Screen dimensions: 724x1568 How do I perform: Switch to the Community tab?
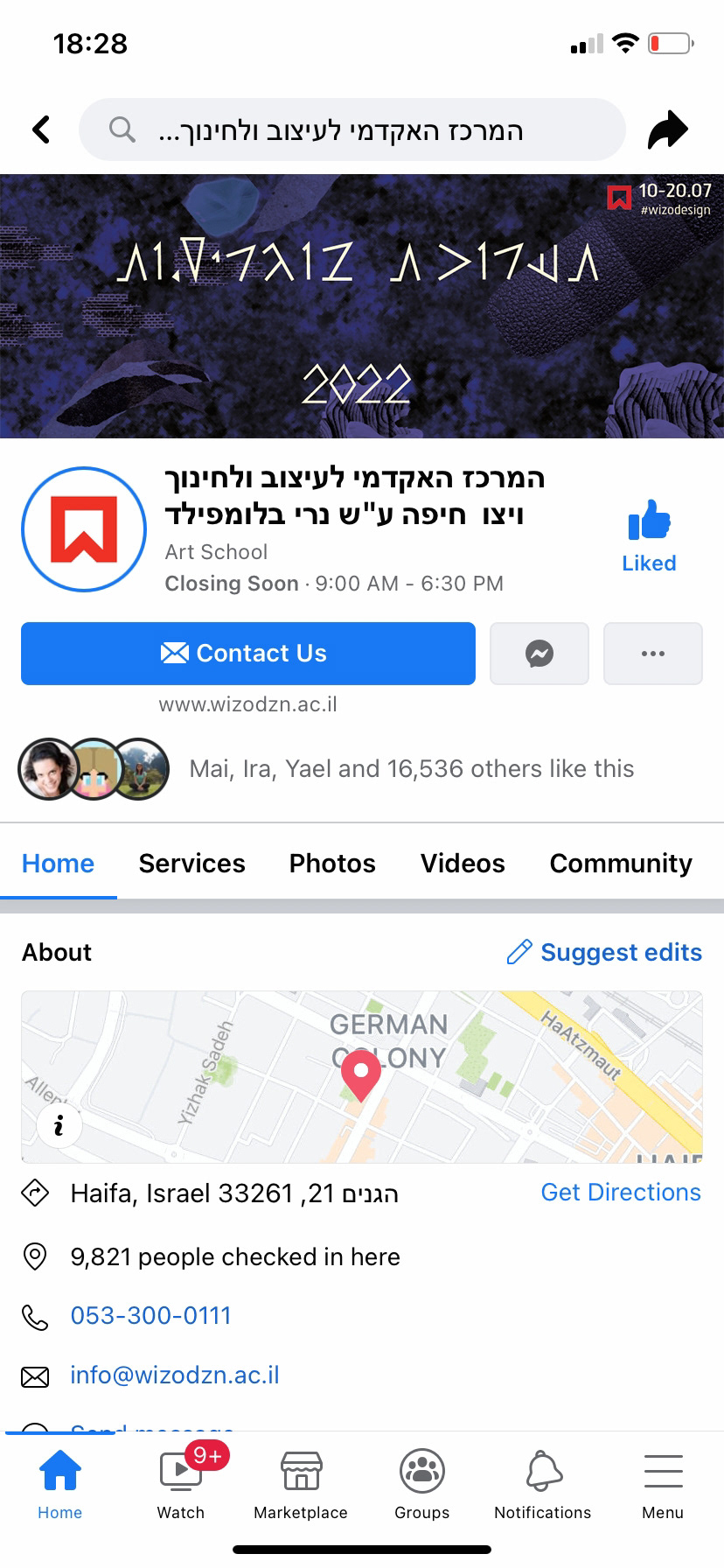pyautogui.click(x=621, y=864)
